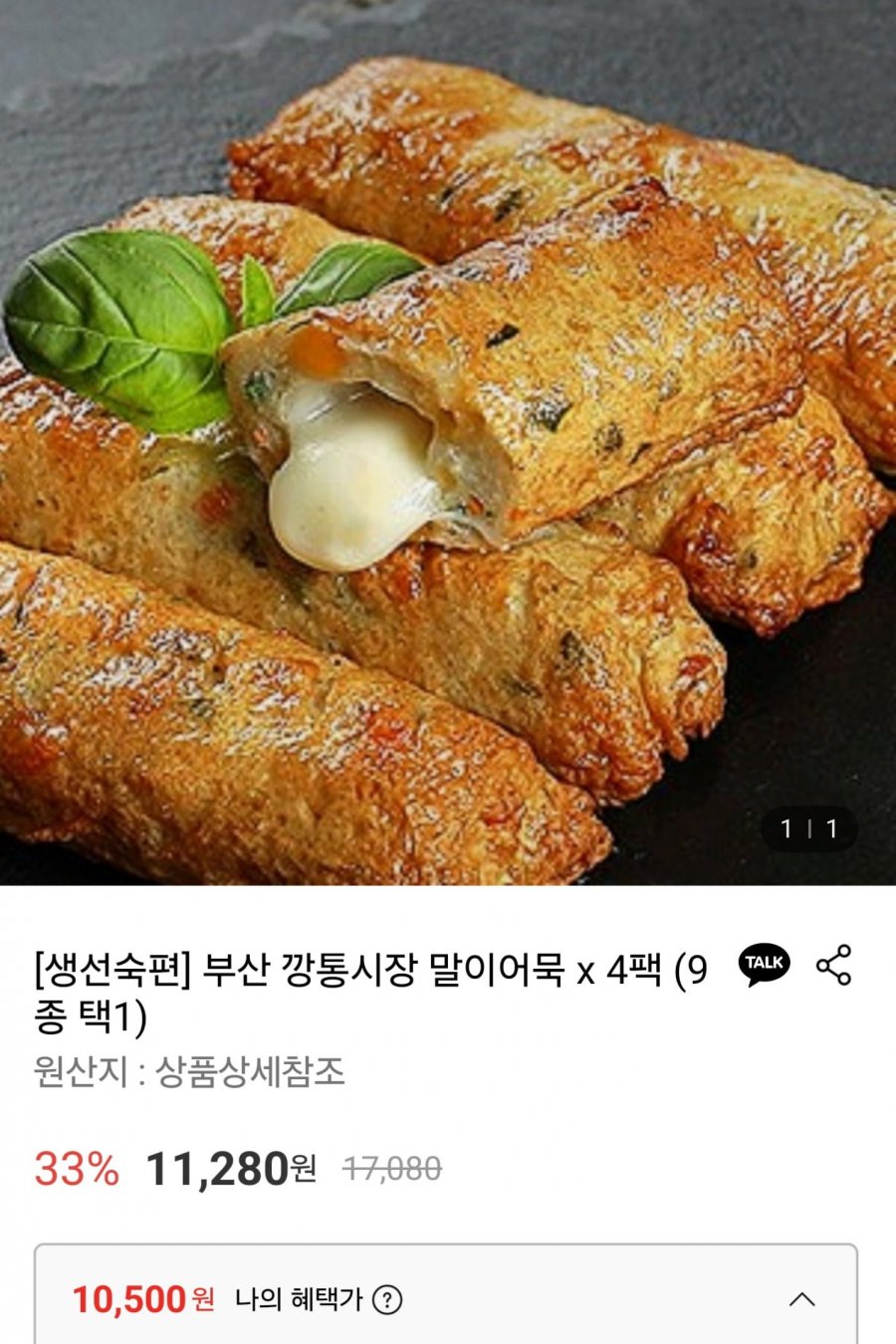Viewport: 896px width, 1344px height.
Task: Click the 1 | 1 image counter
Action: 811,828
